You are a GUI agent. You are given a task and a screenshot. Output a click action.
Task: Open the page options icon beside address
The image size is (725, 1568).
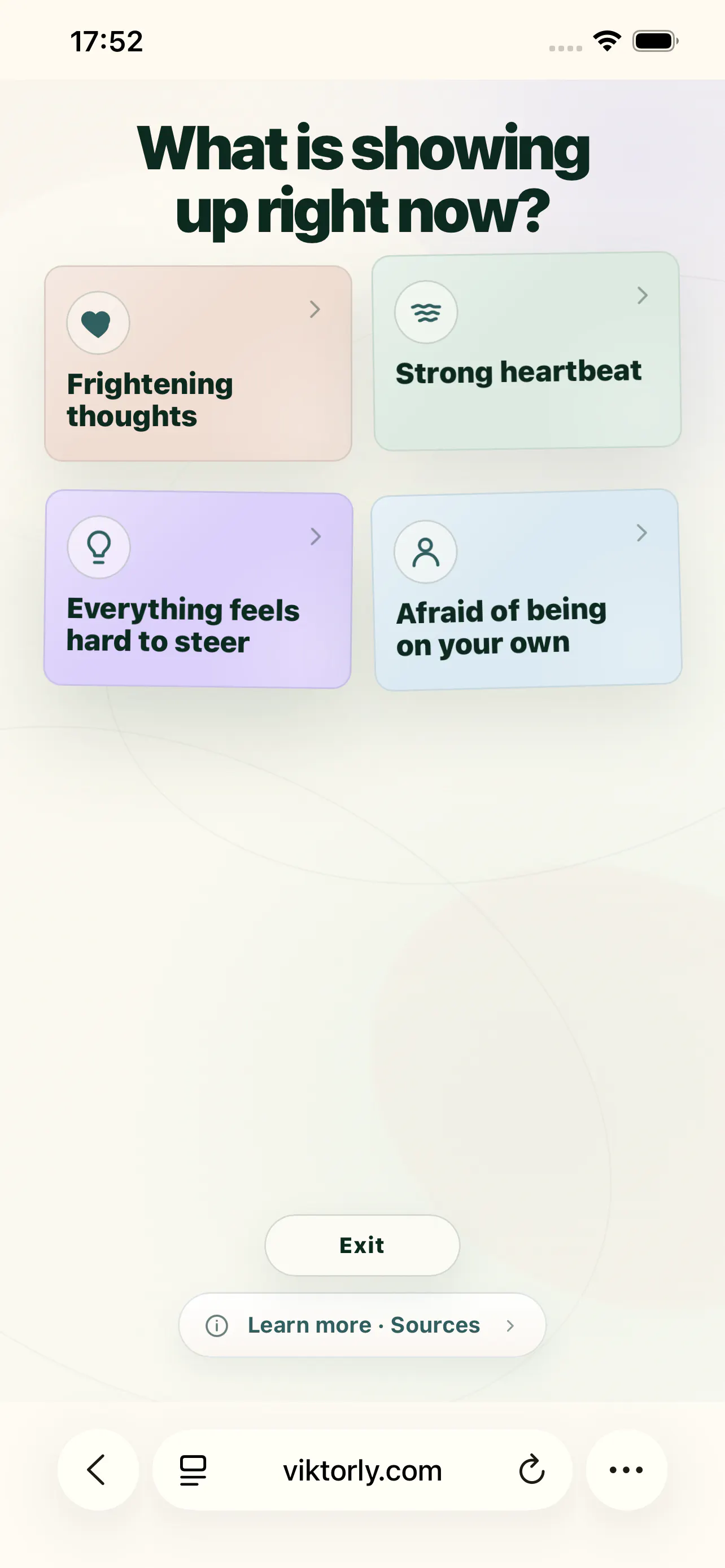[x=193, y=1470]
